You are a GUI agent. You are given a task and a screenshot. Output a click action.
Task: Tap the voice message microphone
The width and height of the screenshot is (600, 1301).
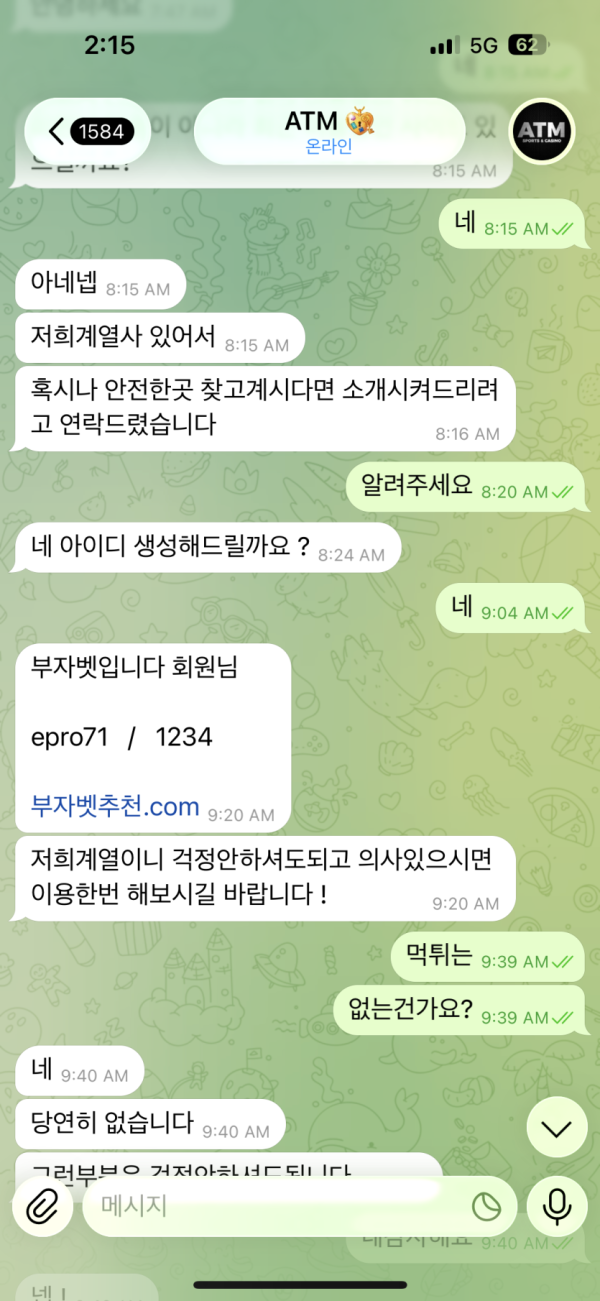pyautogui.click(x=557, y=1208)
